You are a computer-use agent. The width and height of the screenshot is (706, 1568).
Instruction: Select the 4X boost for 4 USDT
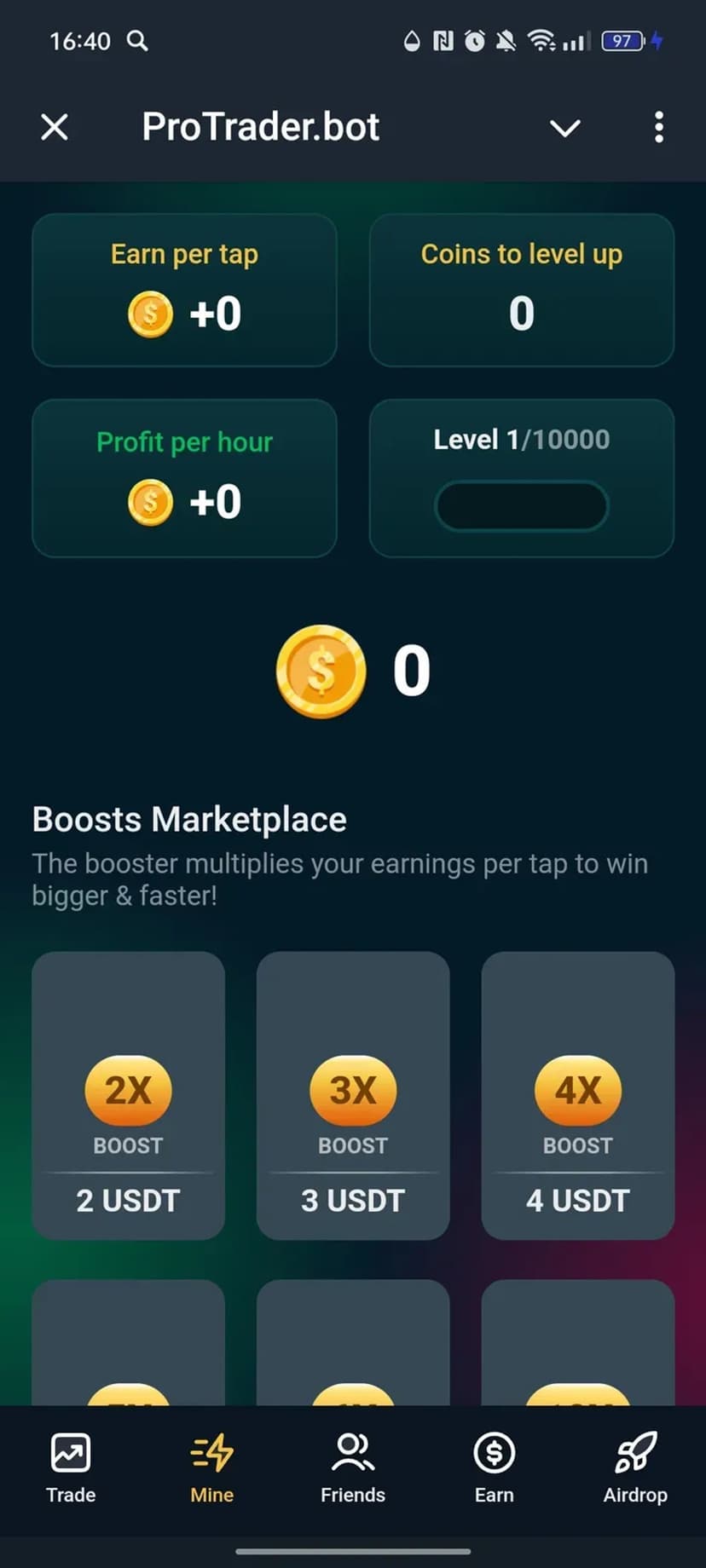click(x=577, y=1095)
